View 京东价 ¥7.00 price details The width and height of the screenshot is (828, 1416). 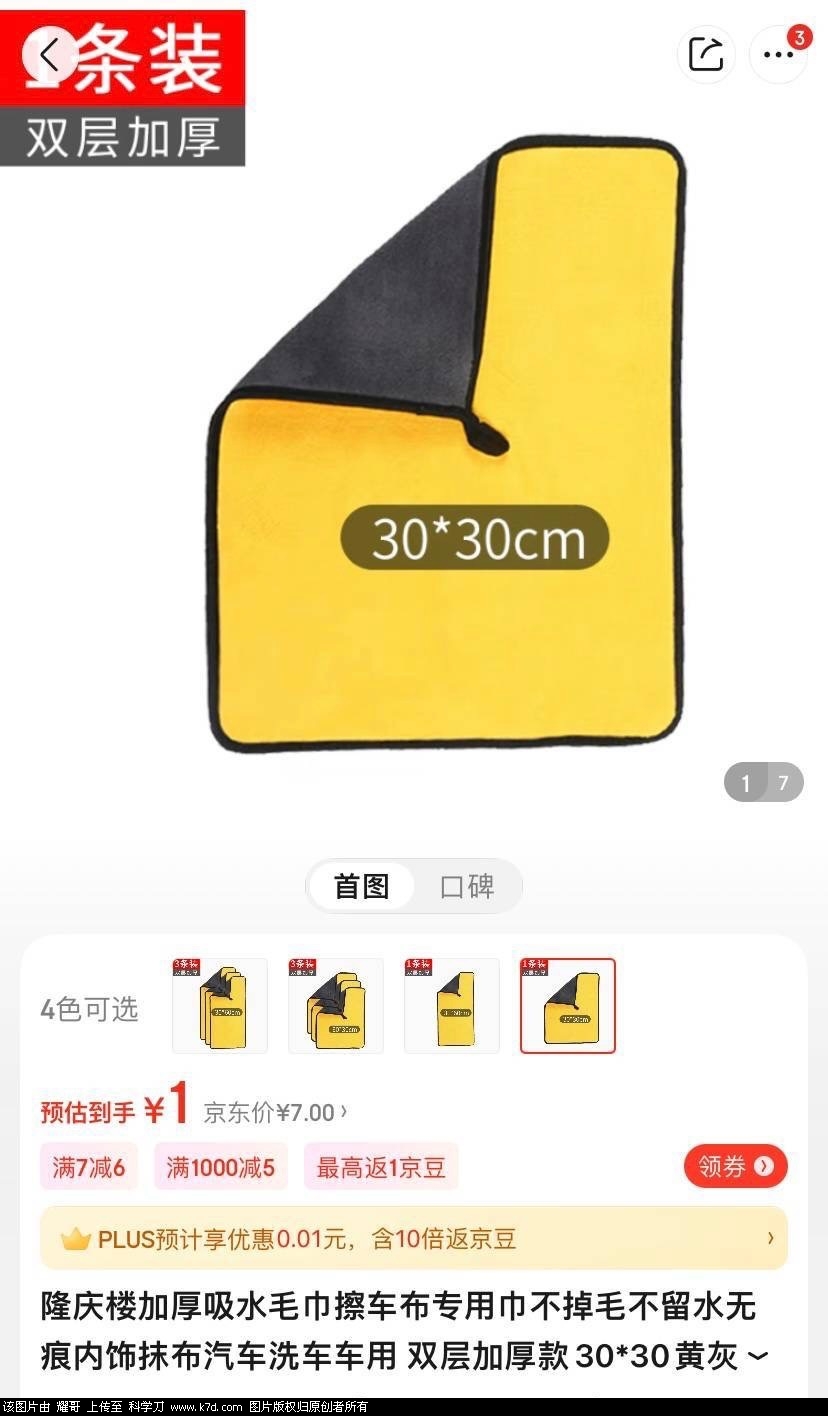(275, 1112)
